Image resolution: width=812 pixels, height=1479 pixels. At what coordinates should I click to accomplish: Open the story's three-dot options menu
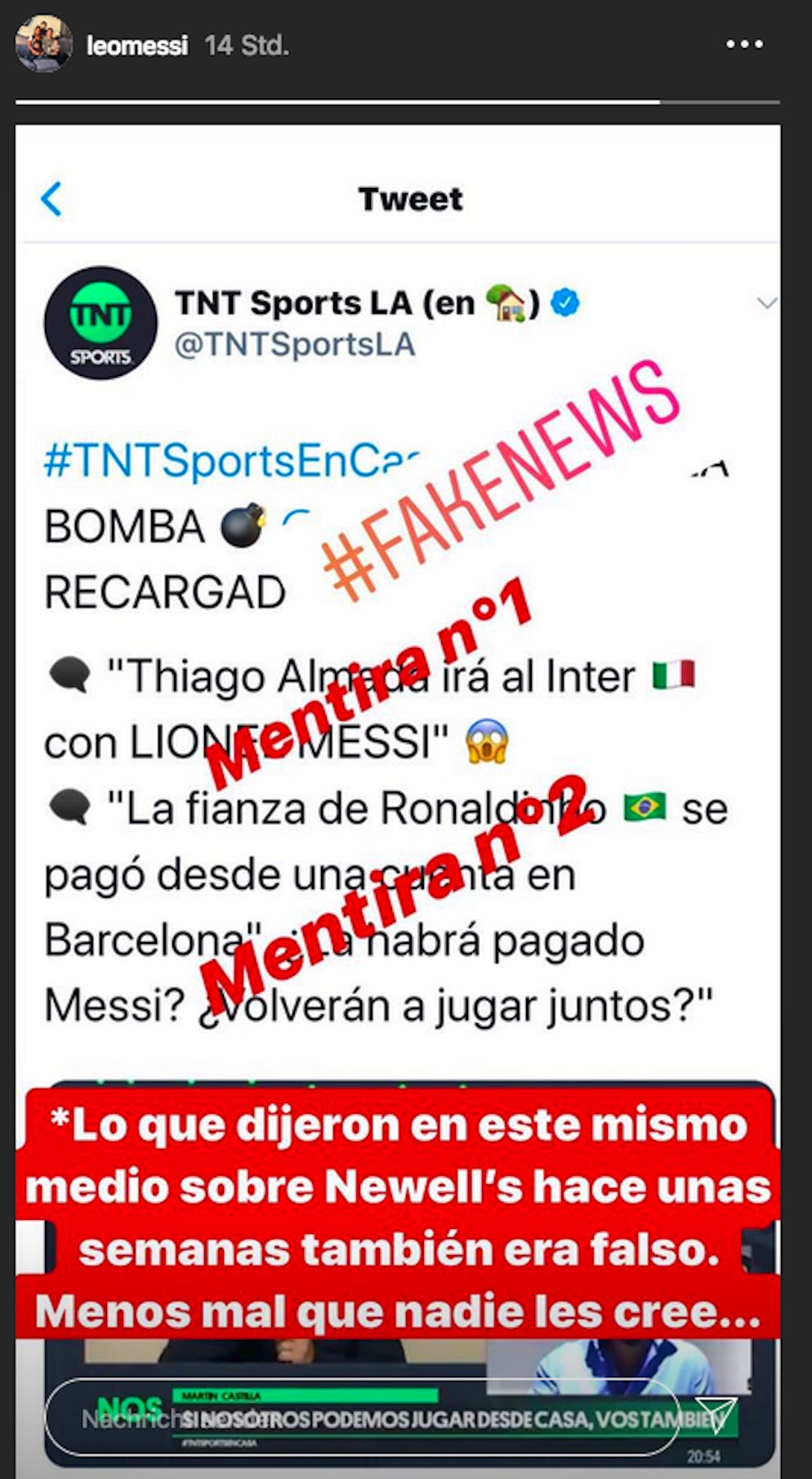(744, 44)
